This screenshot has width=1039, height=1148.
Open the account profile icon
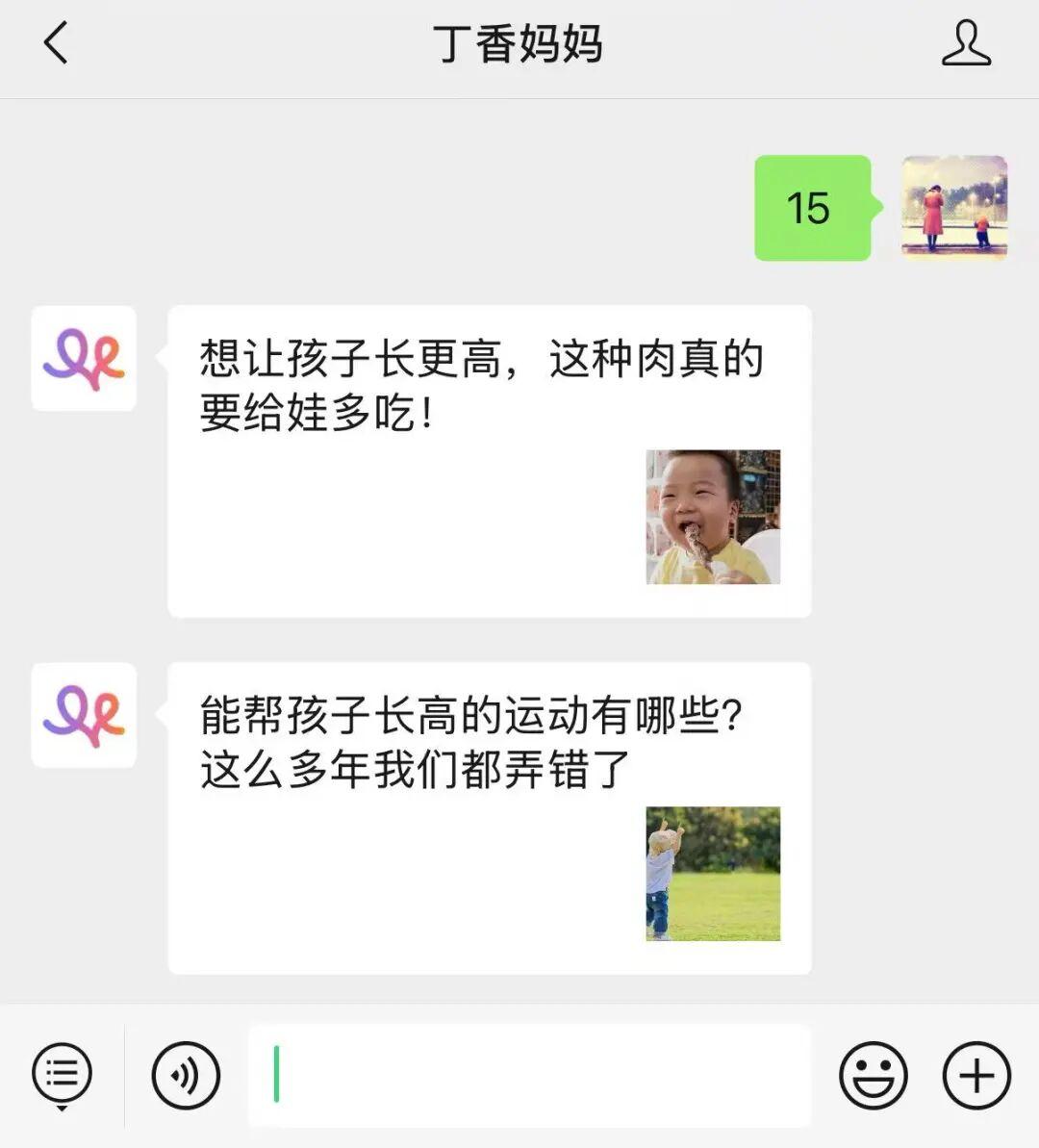tap(965, 44)
